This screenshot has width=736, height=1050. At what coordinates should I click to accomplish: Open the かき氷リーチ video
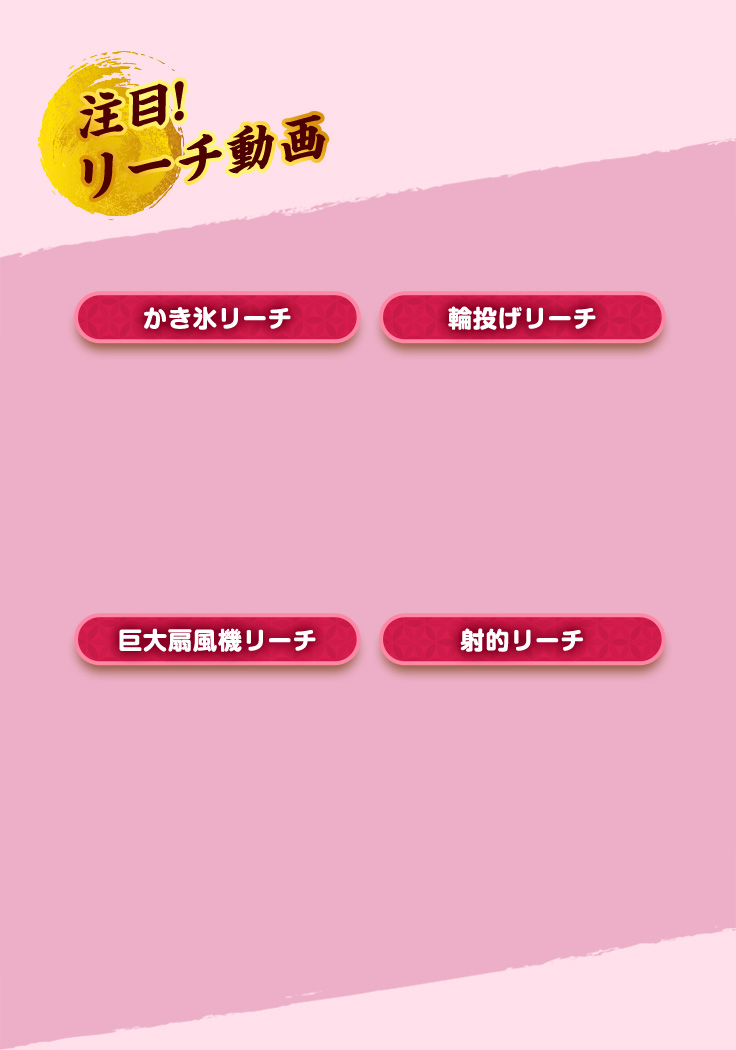(217, 318)
